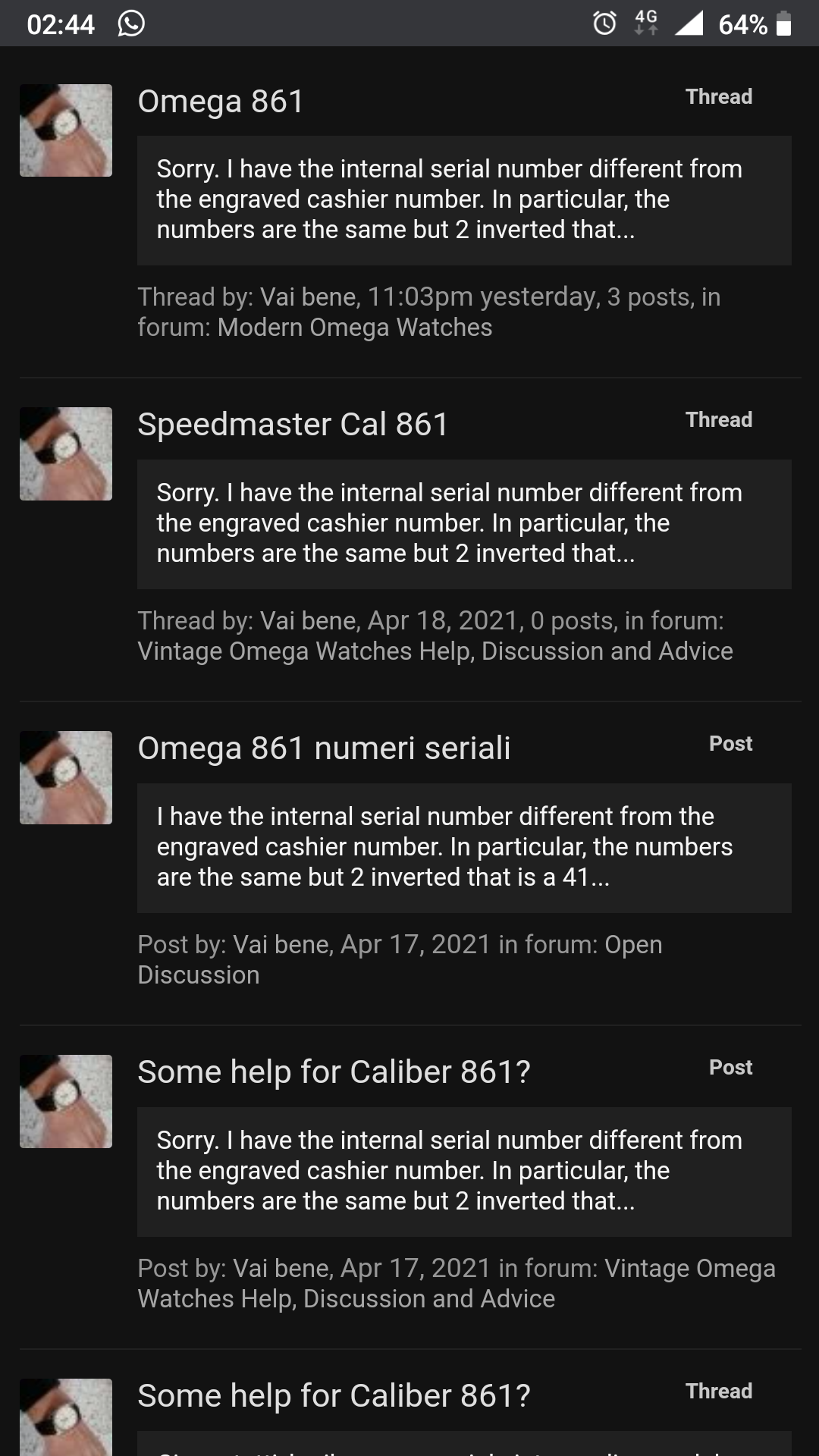
Task: Open the Thread result titled Some help for Caliber 861?
Action: tap(334, 1396)
